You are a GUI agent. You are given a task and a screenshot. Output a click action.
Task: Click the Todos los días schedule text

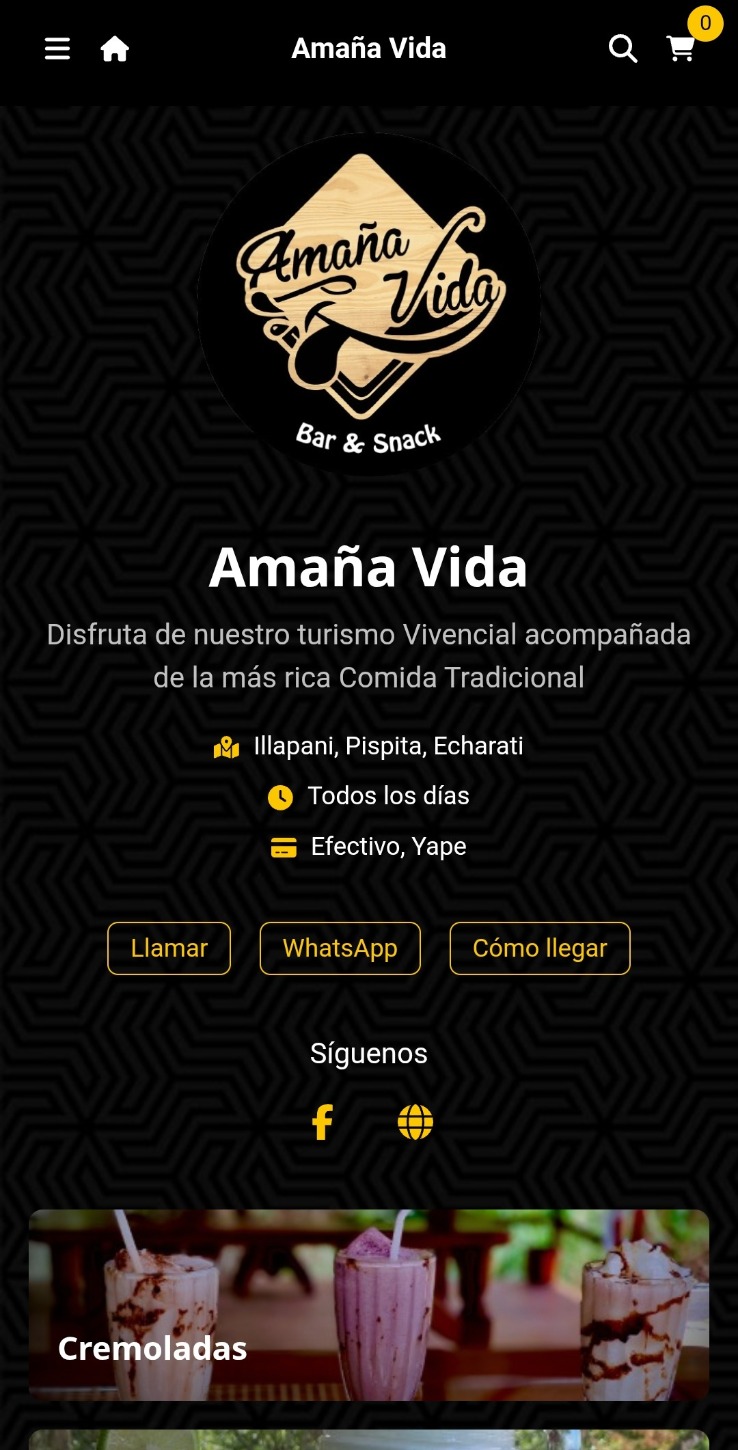[x=390, y=796]
